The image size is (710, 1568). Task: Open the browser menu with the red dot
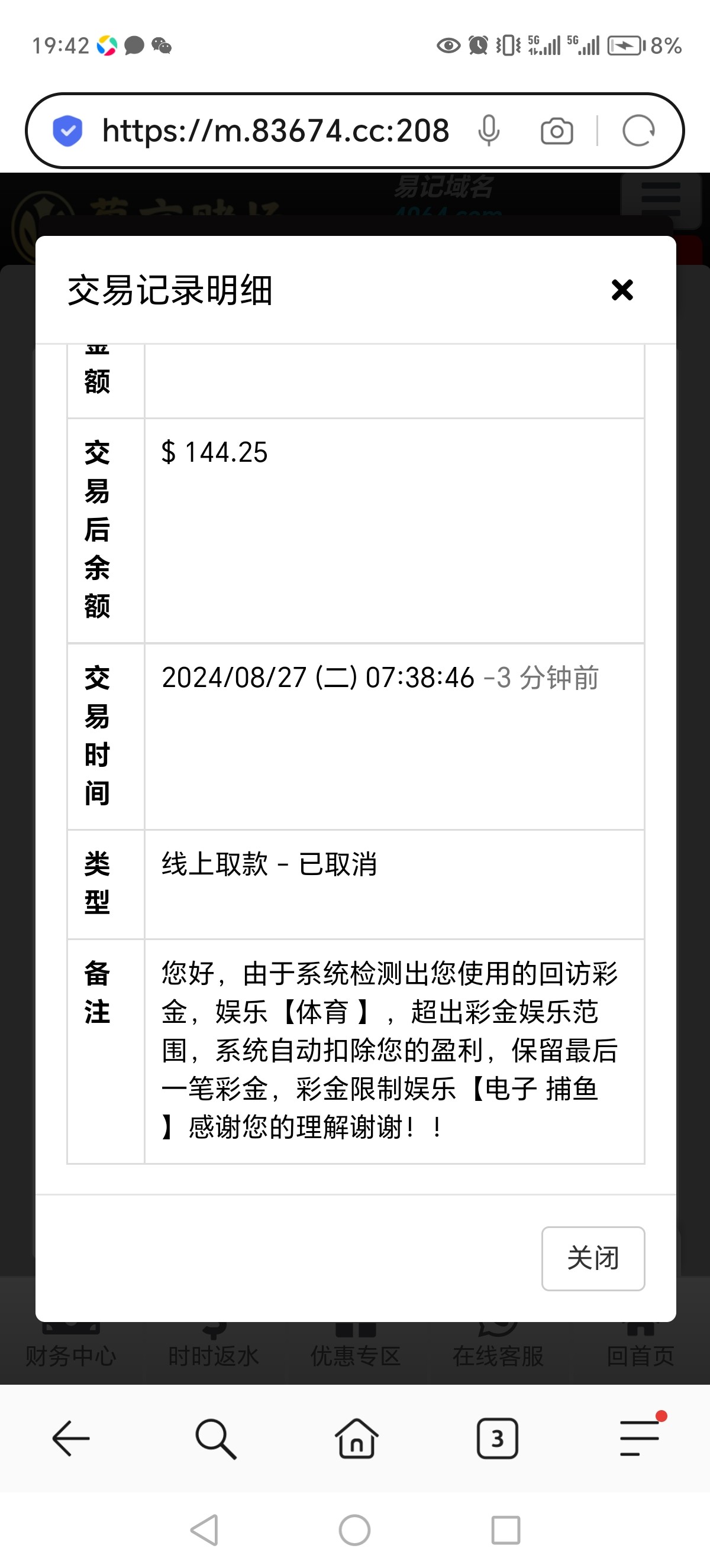(x=640, y=1439)
